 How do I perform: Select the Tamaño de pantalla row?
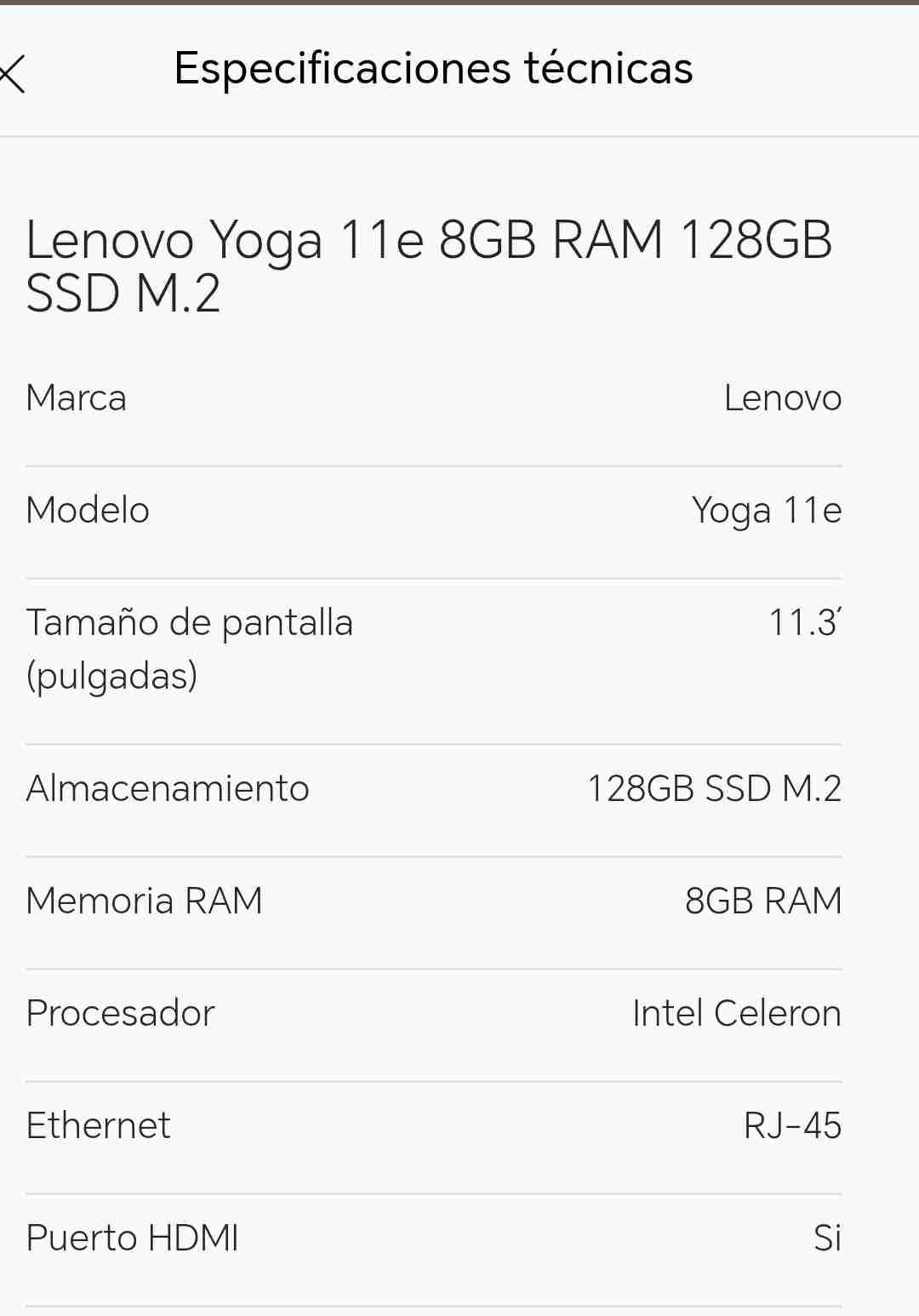(x=191, y=649)
